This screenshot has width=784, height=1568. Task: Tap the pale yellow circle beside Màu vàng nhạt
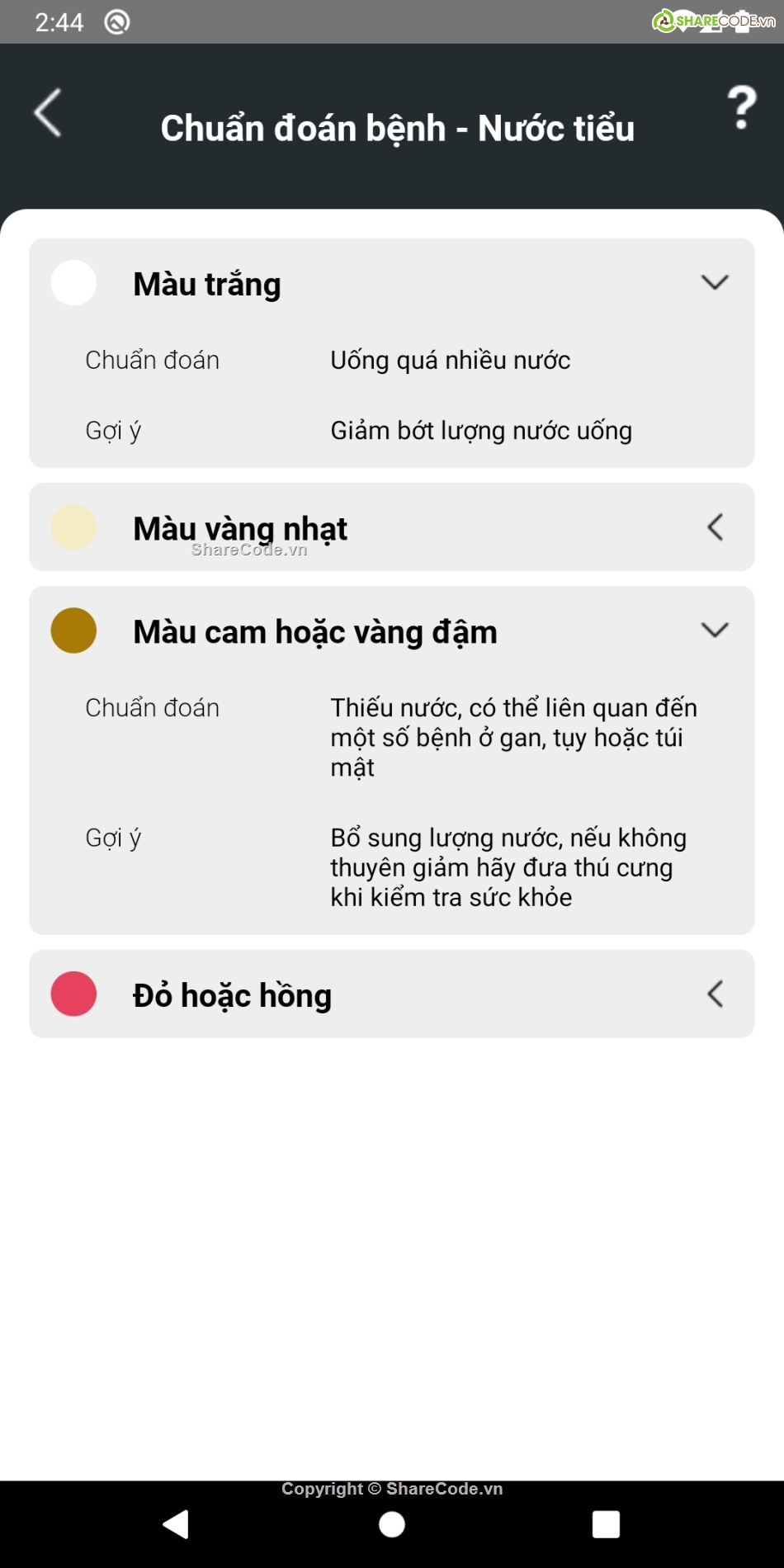coord(73,528)
